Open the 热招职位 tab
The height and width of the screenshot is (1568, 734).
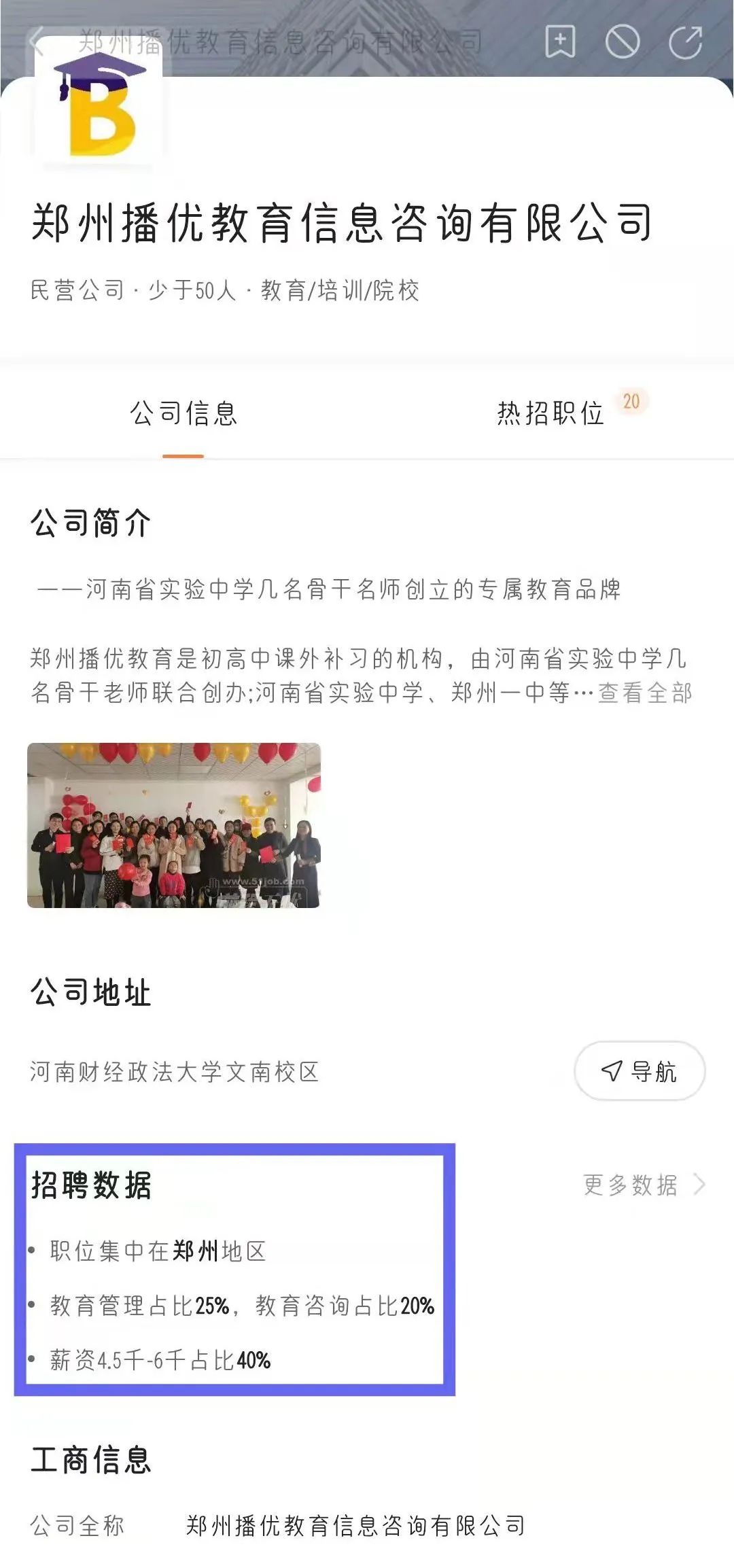pyautogui.click(x=551, y=413)
